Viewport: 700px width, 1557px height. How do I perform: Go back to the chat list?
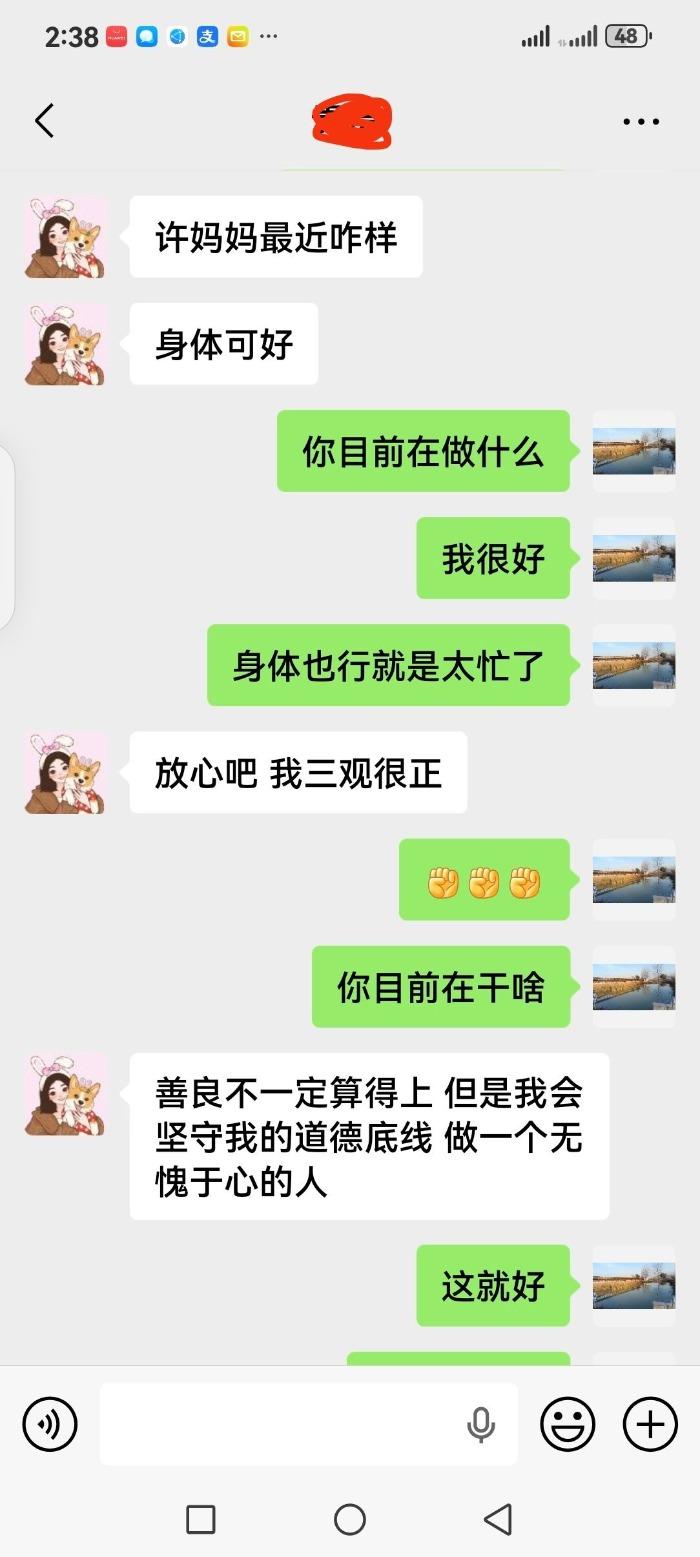tap(44, 121)
